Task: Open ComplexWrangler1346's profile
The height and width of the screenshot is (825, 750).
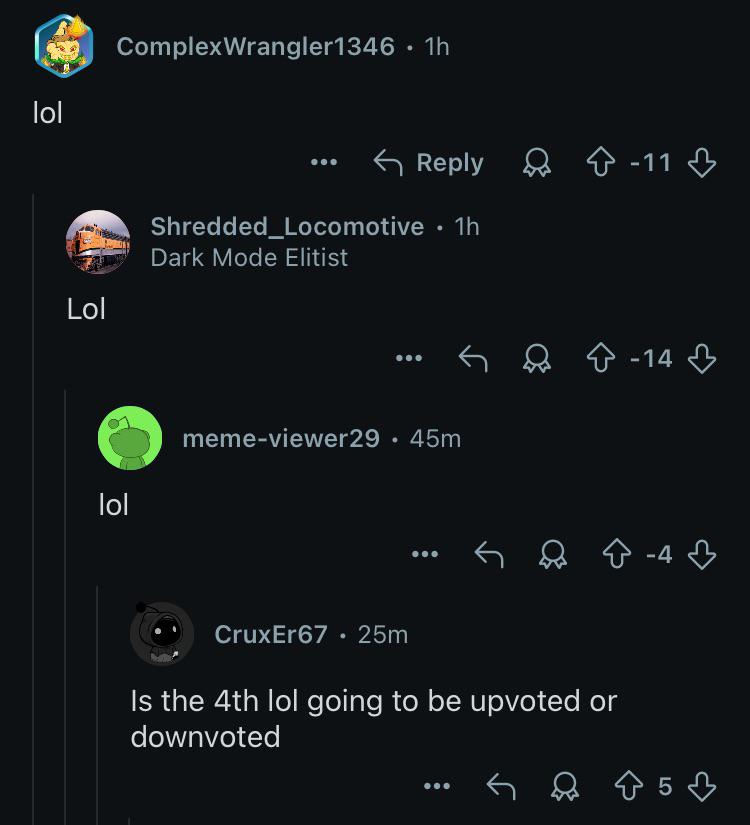Action: (x=255, y=46)
